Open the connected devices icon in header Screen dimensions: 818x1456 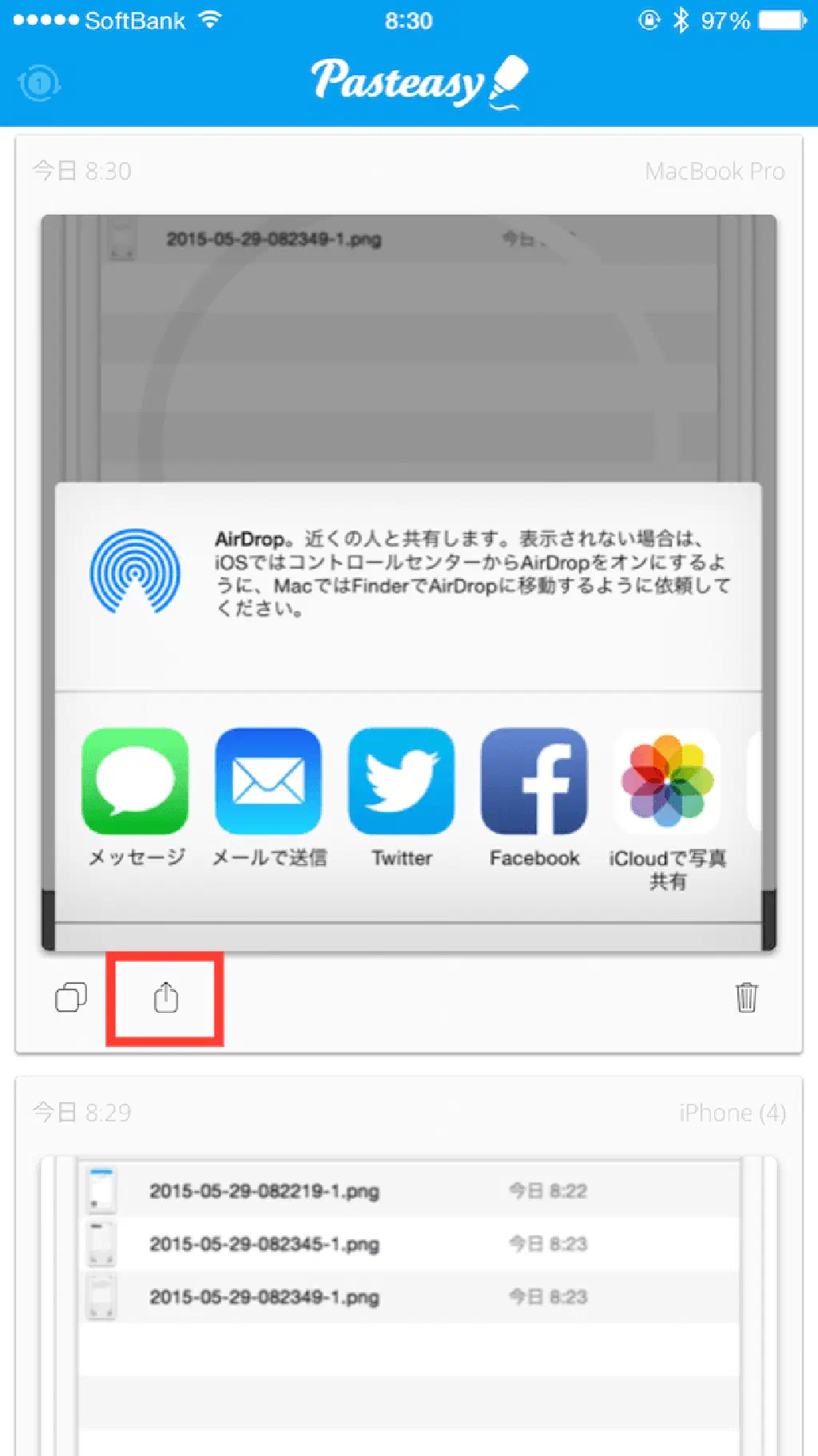(x=38, y=83)
